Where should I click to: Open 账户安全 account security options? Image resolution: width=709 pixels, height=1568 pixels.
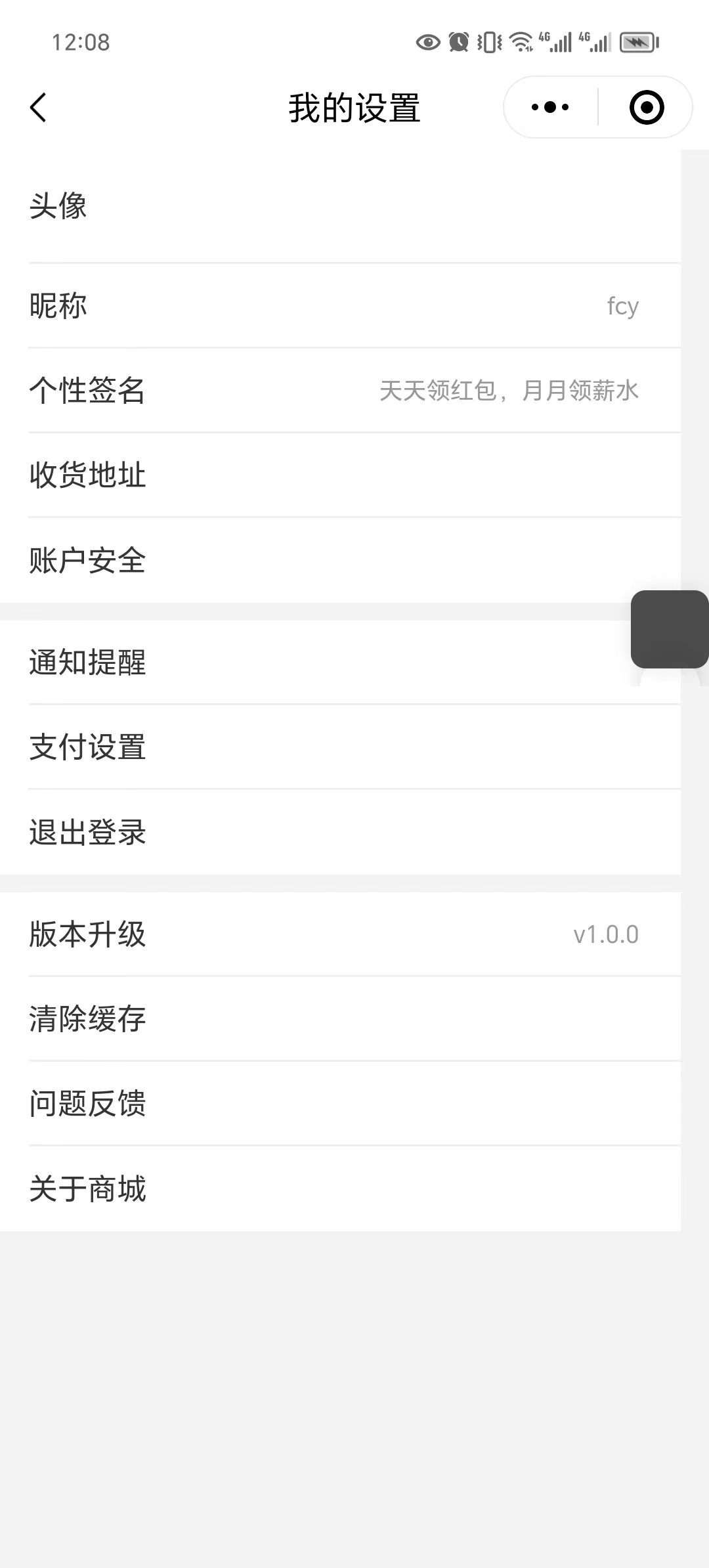point(354,560)
